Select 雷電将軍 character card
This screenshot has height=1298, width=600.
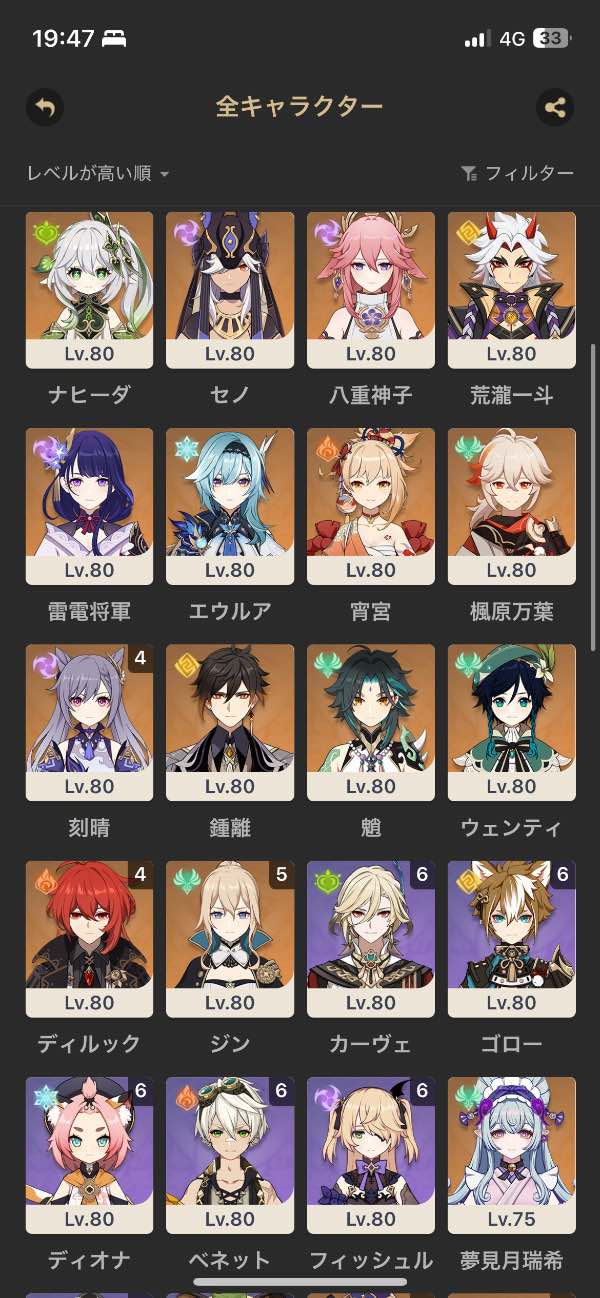89,506
